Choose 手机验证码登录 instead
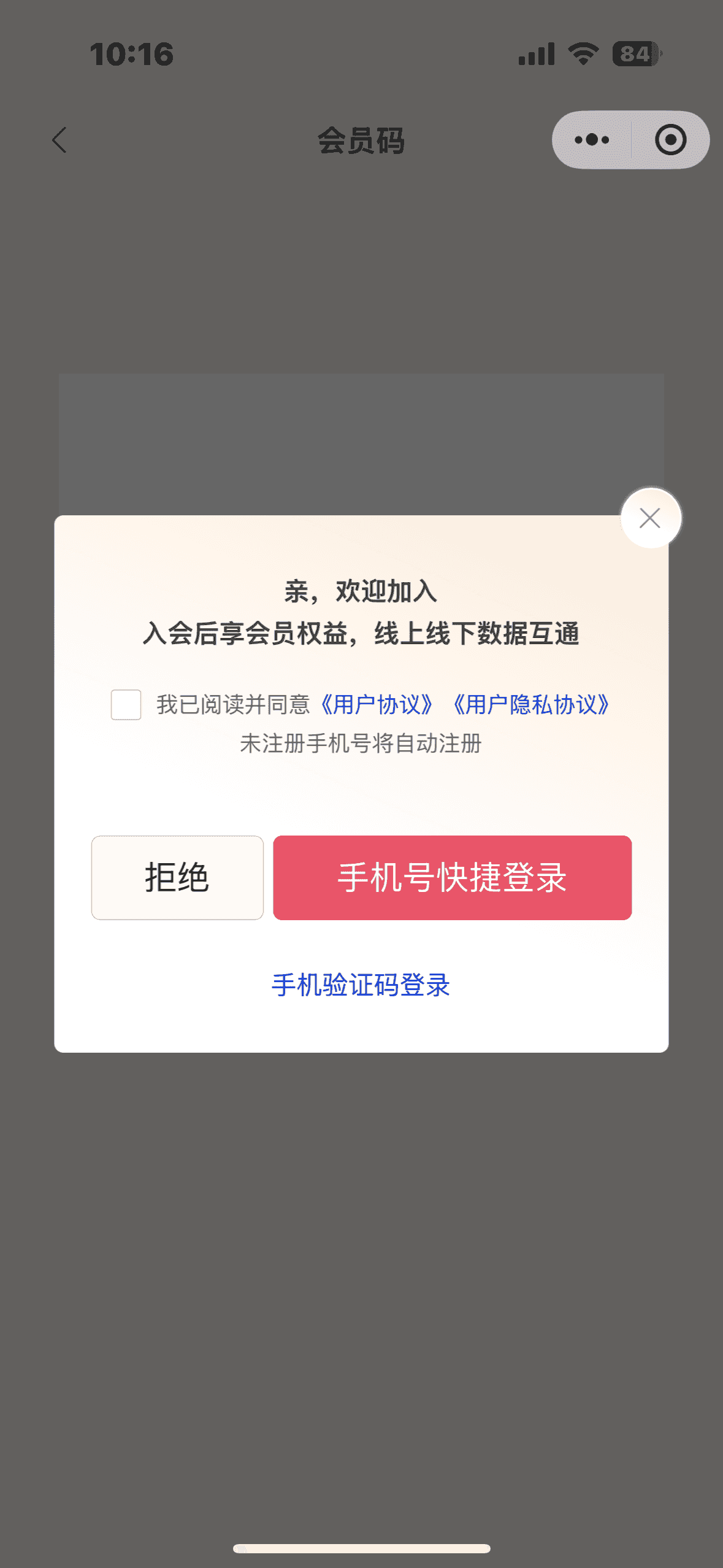The width and height of the screenshot is (723, 1568). (x=361, y=985)
